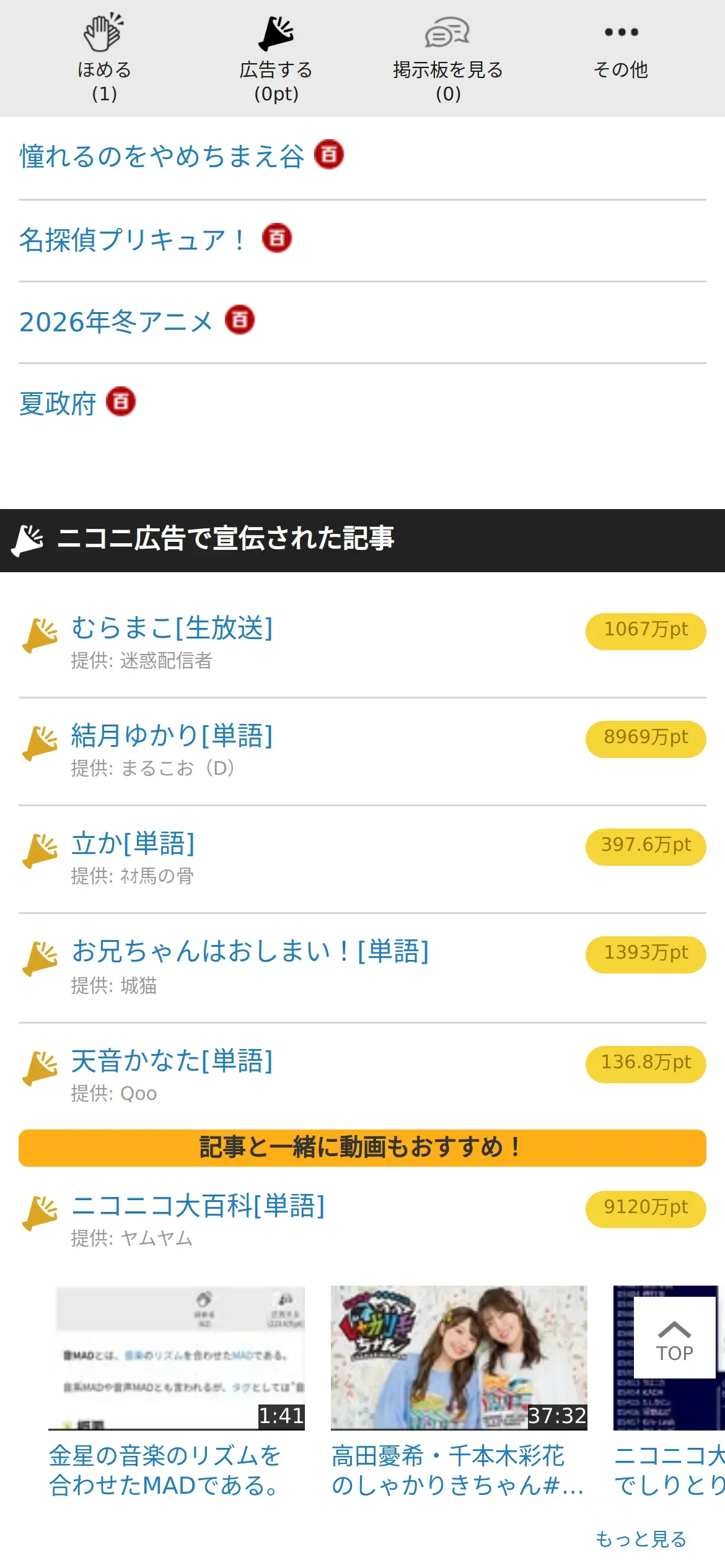Open advertised article むらまこ[生放送]
The image size is (725, 1568).
click(172, 628)
